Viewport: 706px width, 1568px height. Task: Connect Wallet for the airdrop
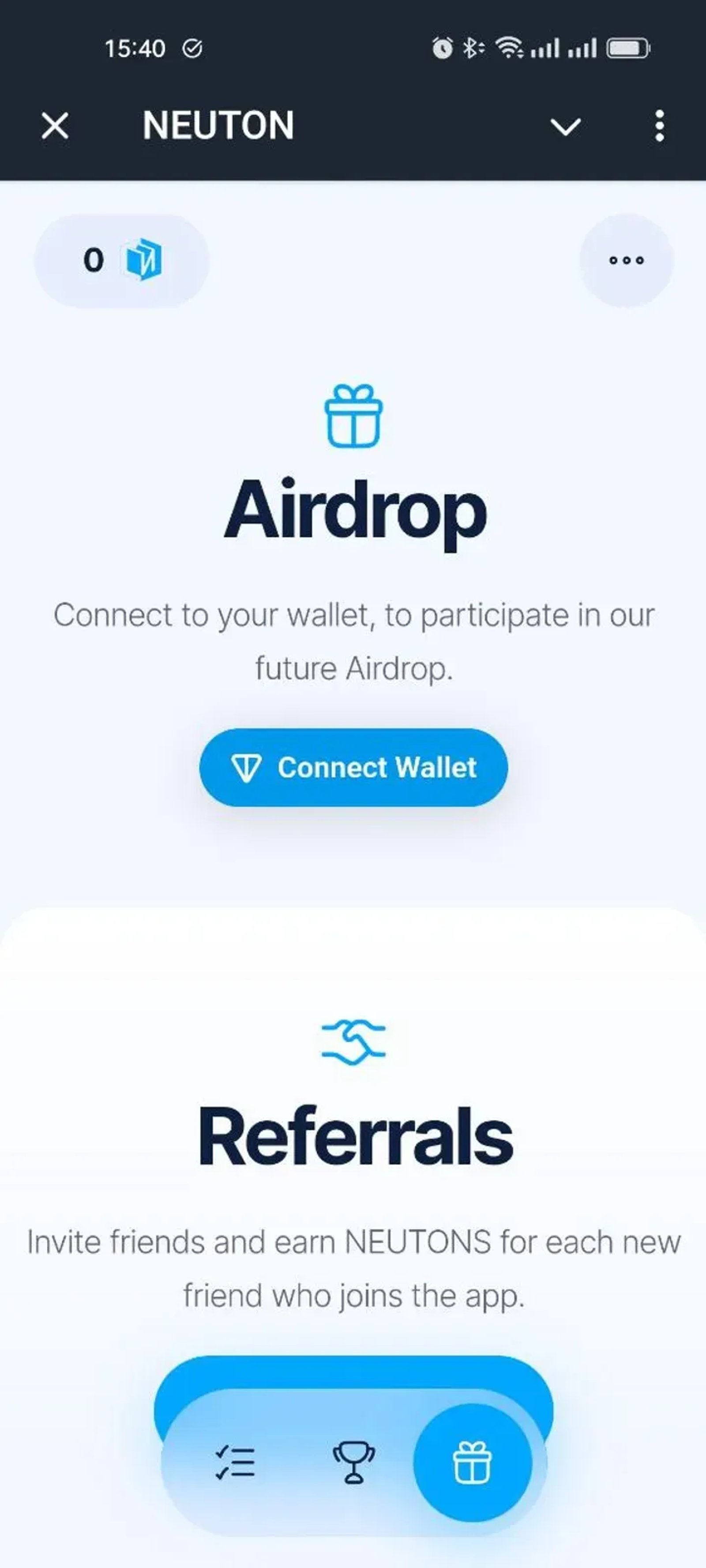pos(353,767)
